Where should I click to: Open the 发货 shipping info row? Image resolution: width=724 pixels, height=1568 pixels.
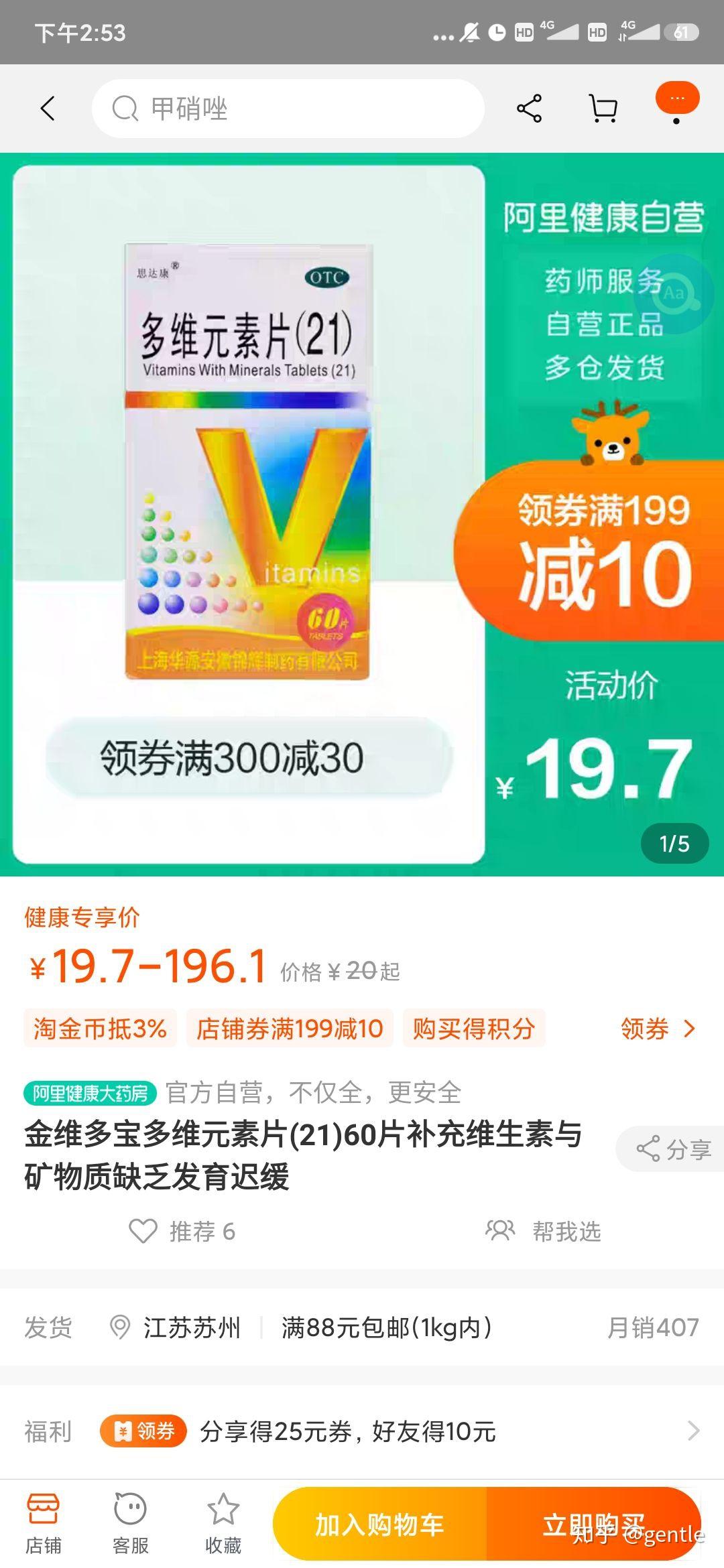(x=362, y=1327)
